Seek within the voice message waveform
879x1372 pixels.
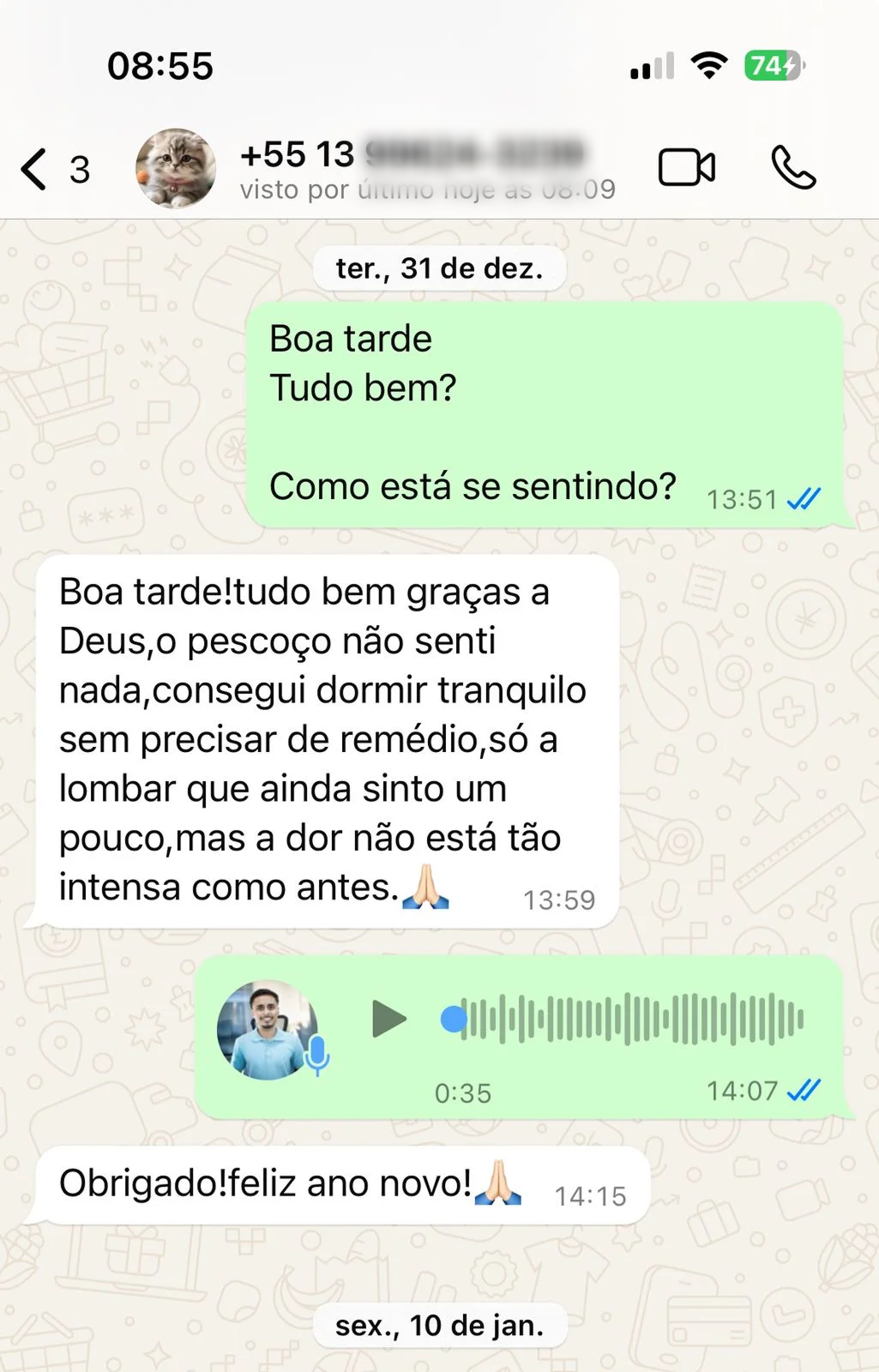(x=630, y=1019)
